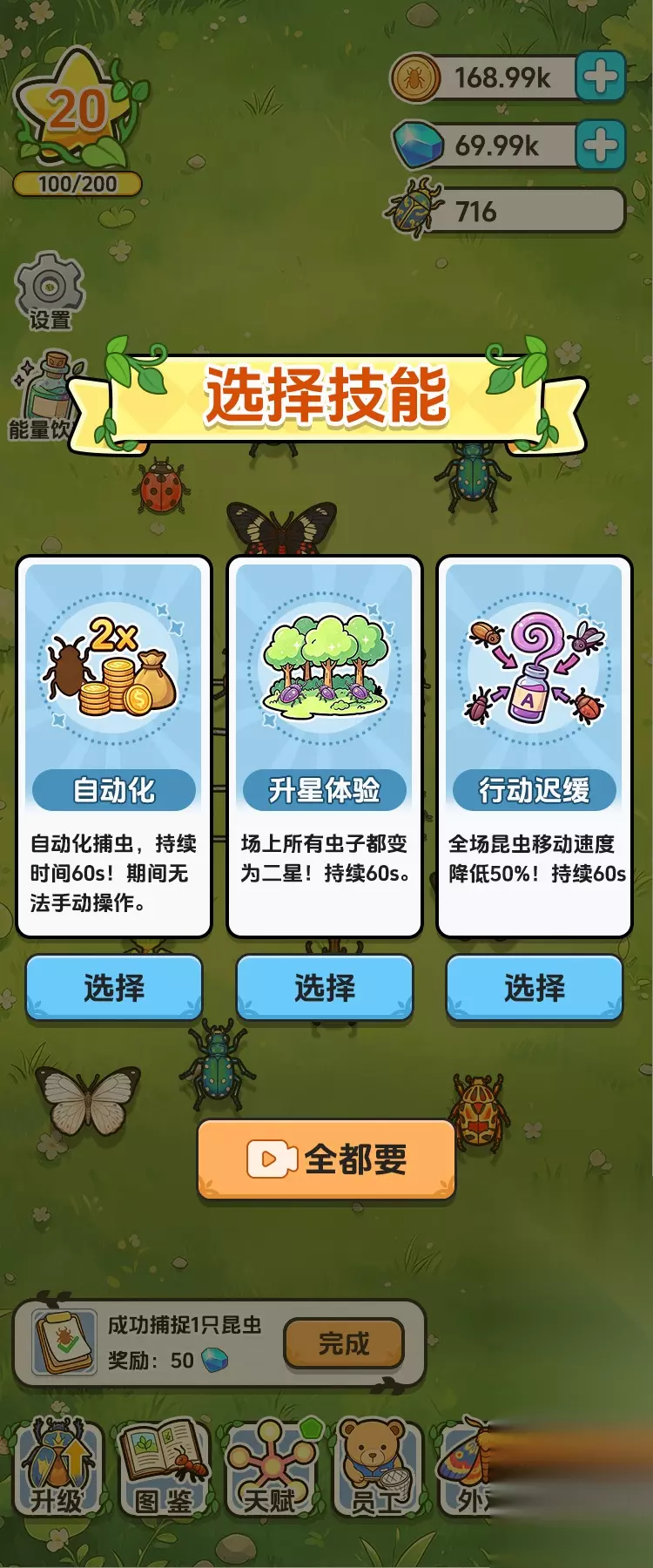Select the 行动迟缓 skill

coord(535,987)
